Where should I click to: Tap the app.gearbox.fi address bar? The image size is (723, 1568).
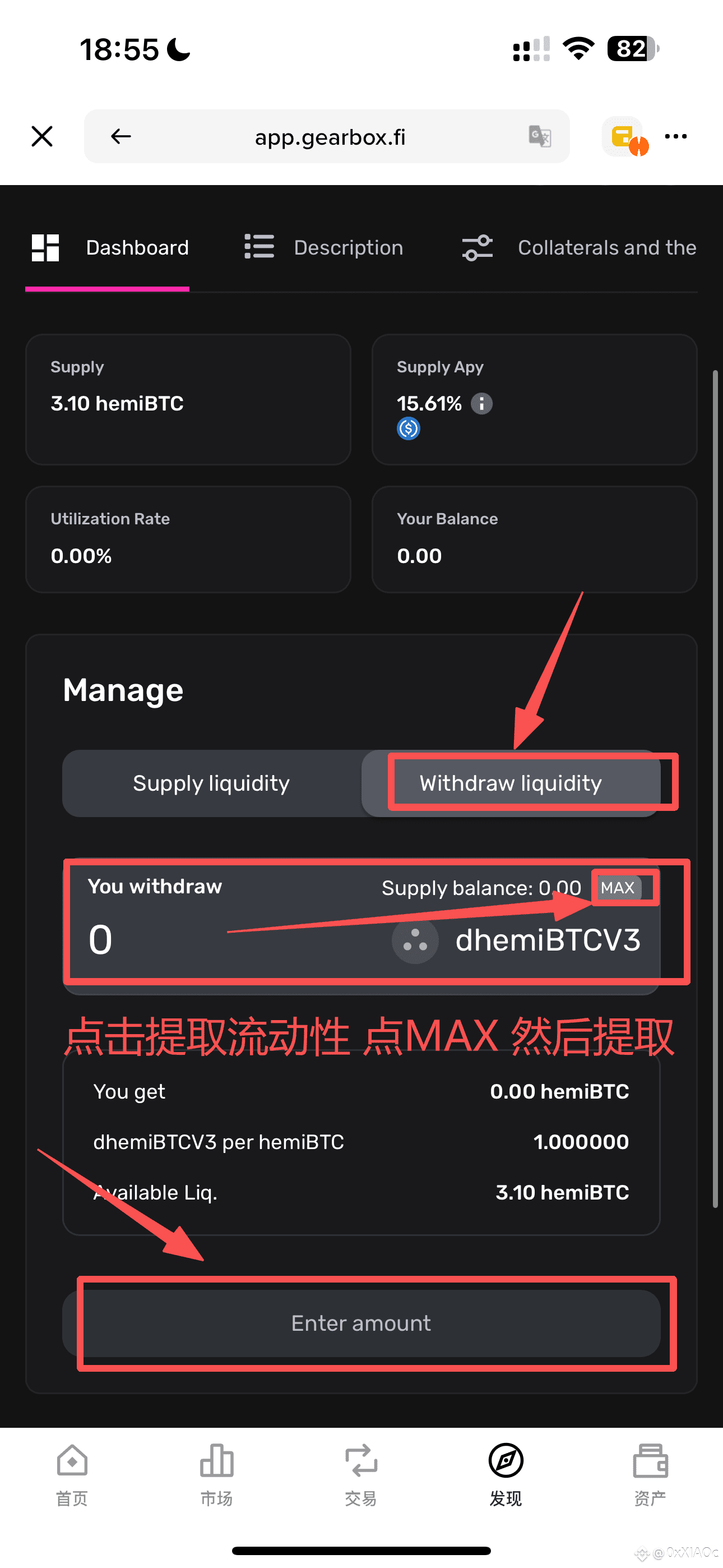330,137
